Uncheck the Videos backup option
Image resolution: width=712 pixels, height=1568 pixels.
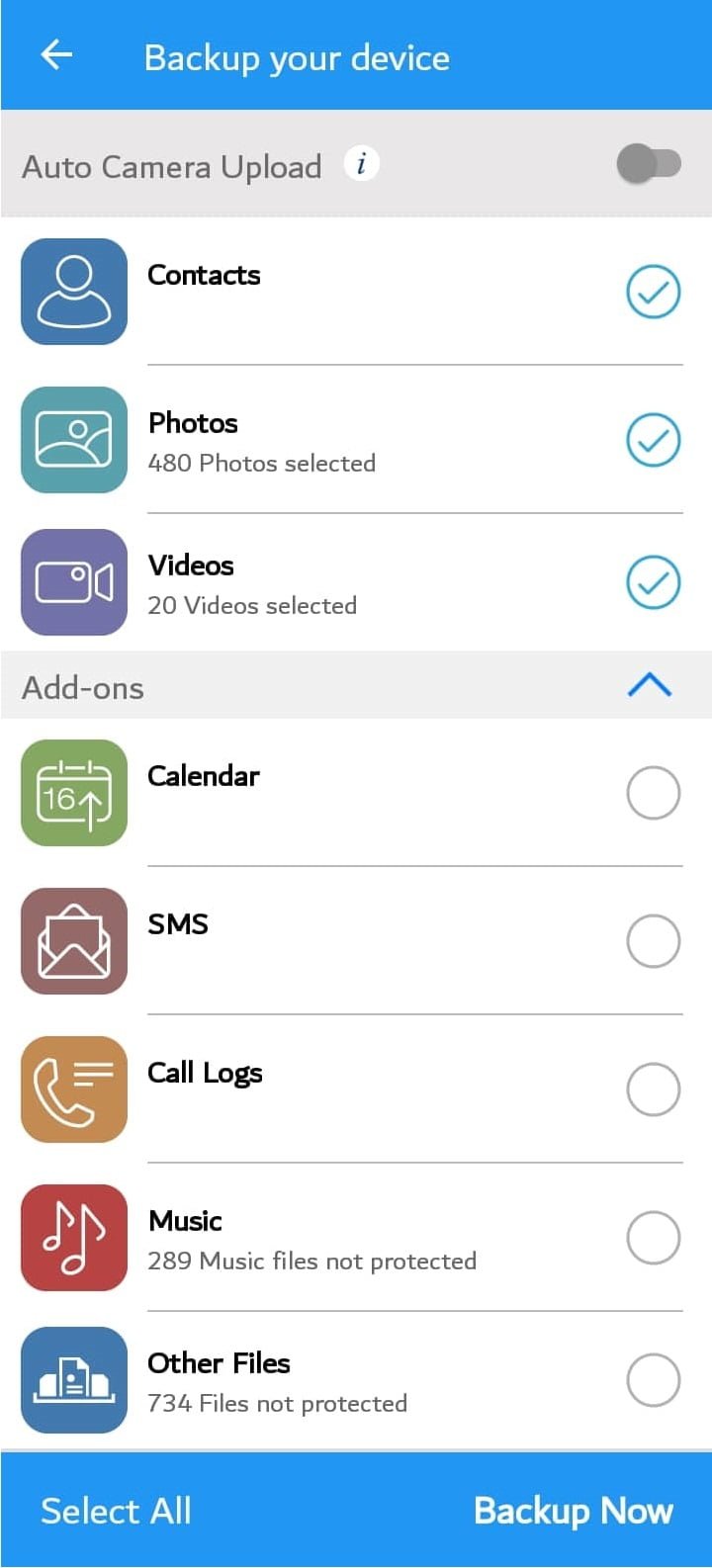[654, 582]
